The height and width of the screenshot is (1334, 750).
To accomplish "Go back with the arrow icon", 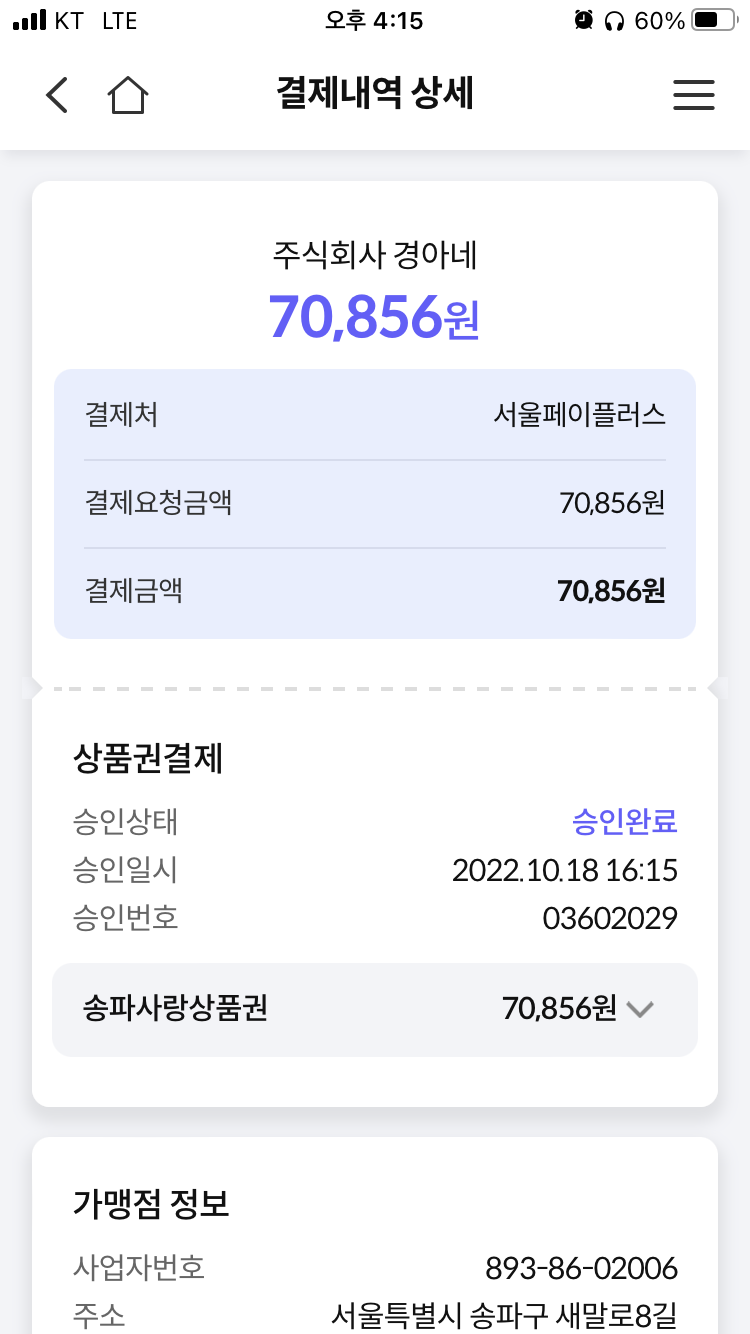I will pos(57,95).
